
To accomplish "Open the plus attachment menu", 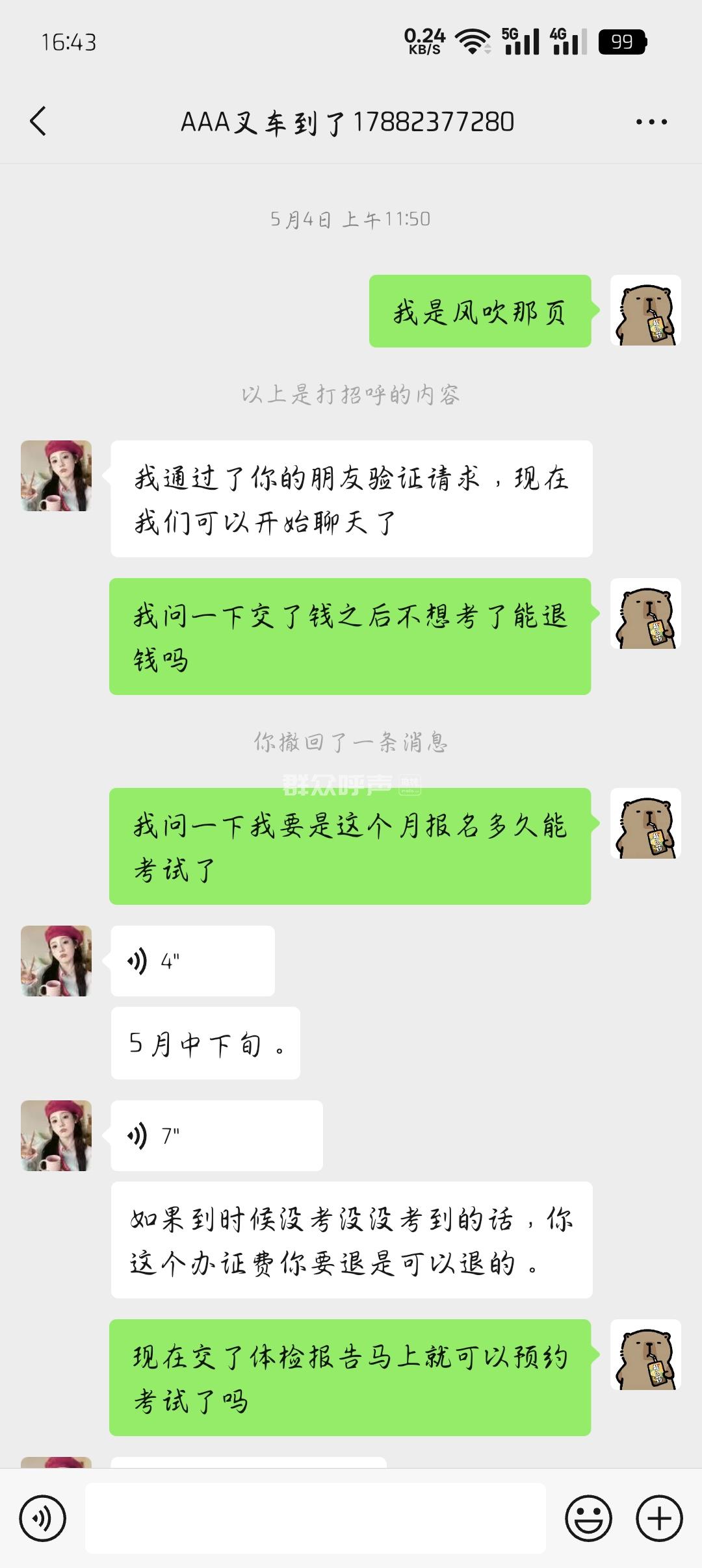I will point(659,1518).
